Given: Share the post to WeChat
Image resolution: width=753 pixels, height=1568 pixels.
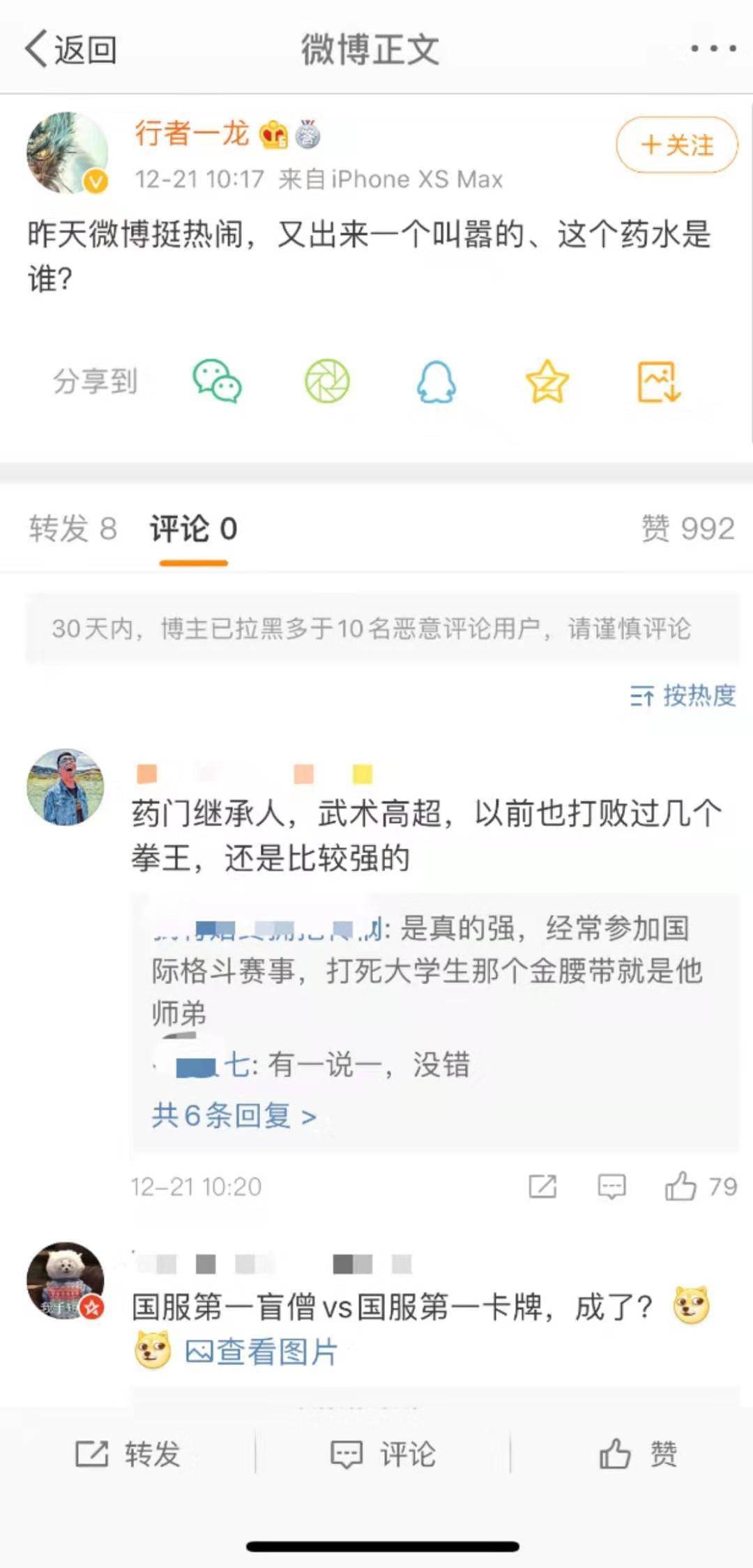Looking at the screenshot, I should (x=216, y=382).
